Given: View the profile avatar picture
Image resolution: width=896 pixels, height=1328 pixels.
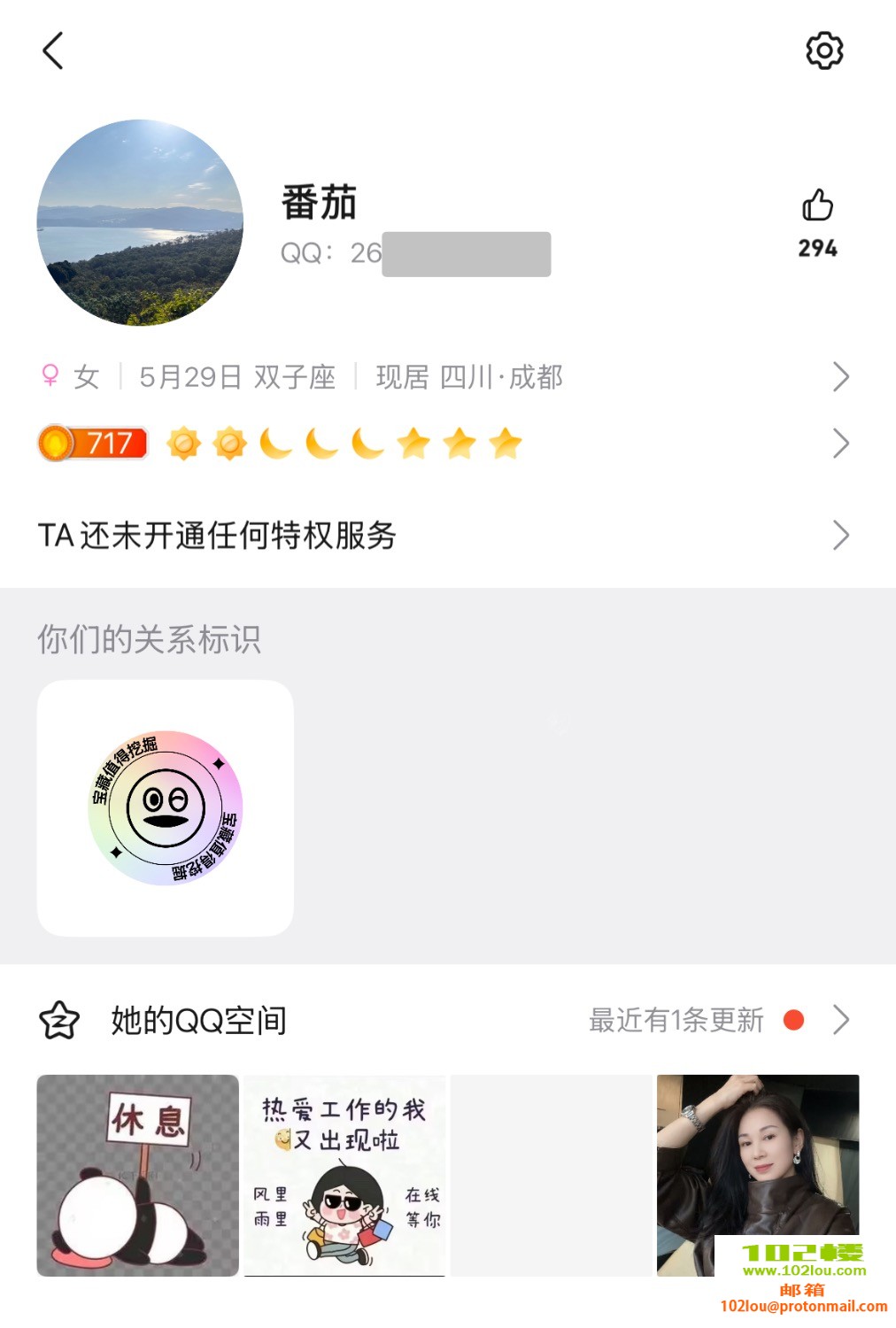Looking at the screenshot, I should [140, 222].
